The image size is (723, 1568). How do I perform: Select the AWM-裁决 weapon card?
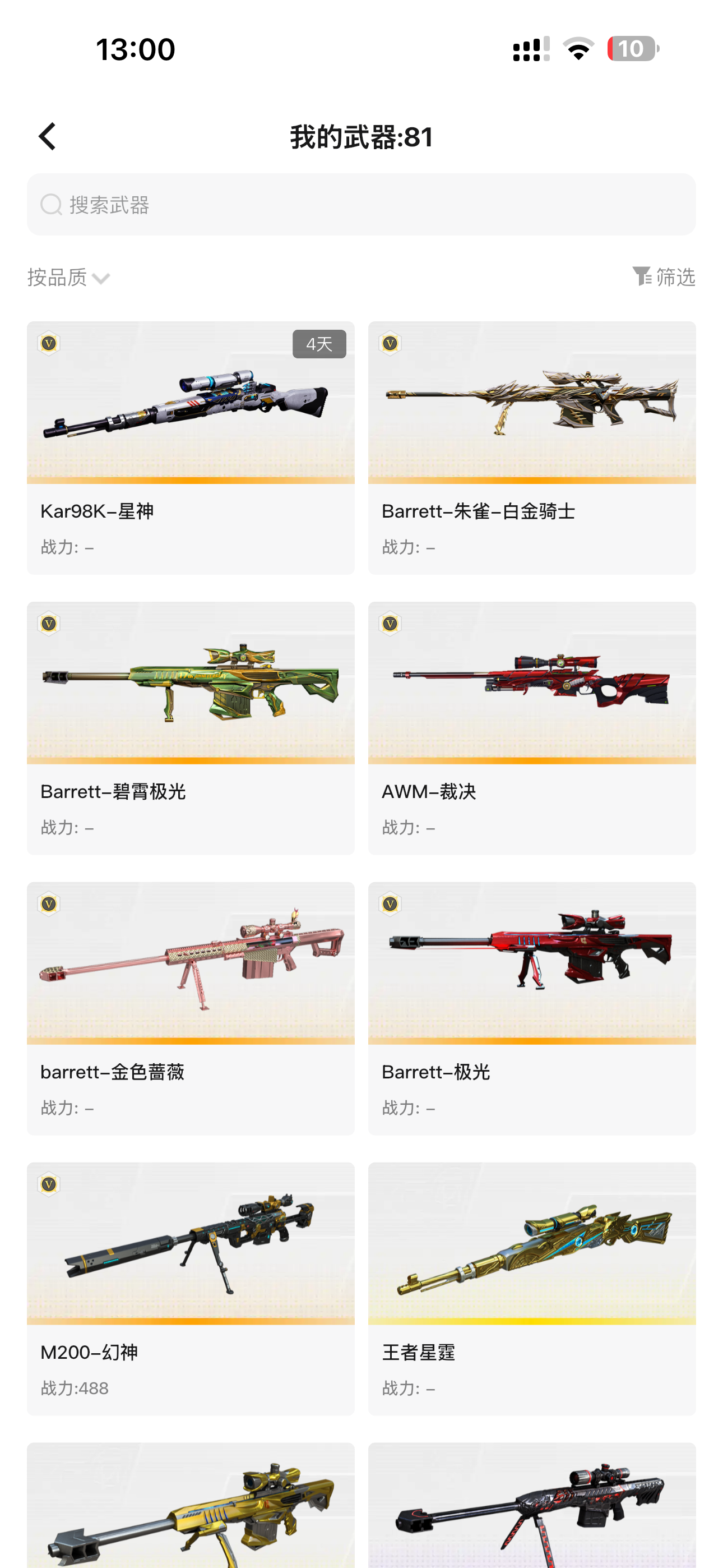pyautogui.click(x=532, y=728)
